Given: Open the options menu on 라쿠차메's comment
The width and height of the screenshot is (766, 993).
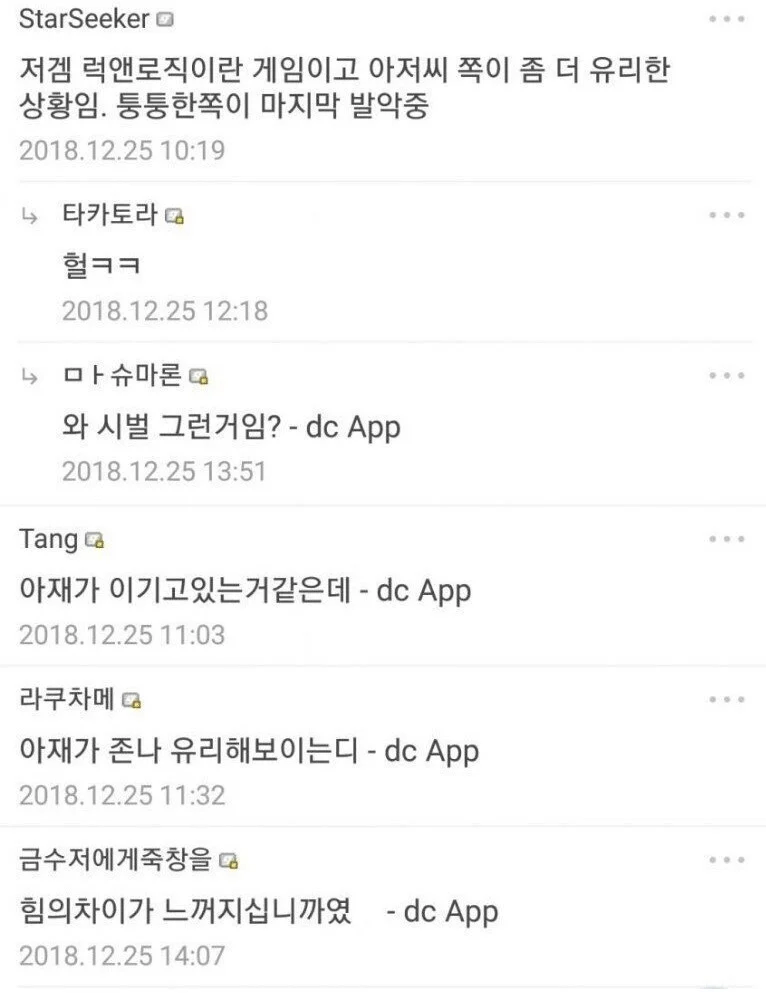Looking at the screenshot, I should [725, 698].
